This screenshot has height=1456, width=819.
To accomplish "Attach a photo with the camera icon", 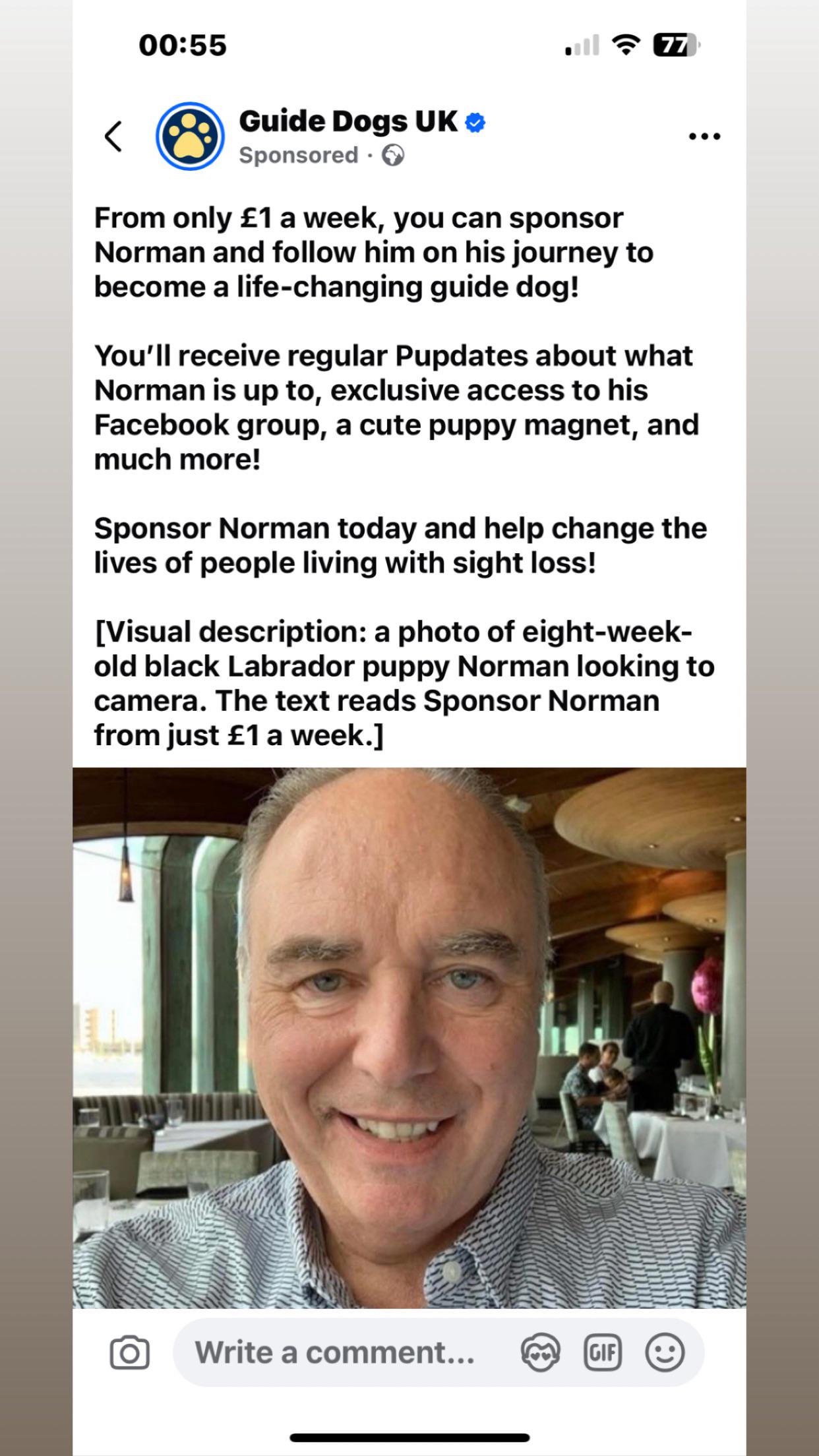I will [129, 1353].
